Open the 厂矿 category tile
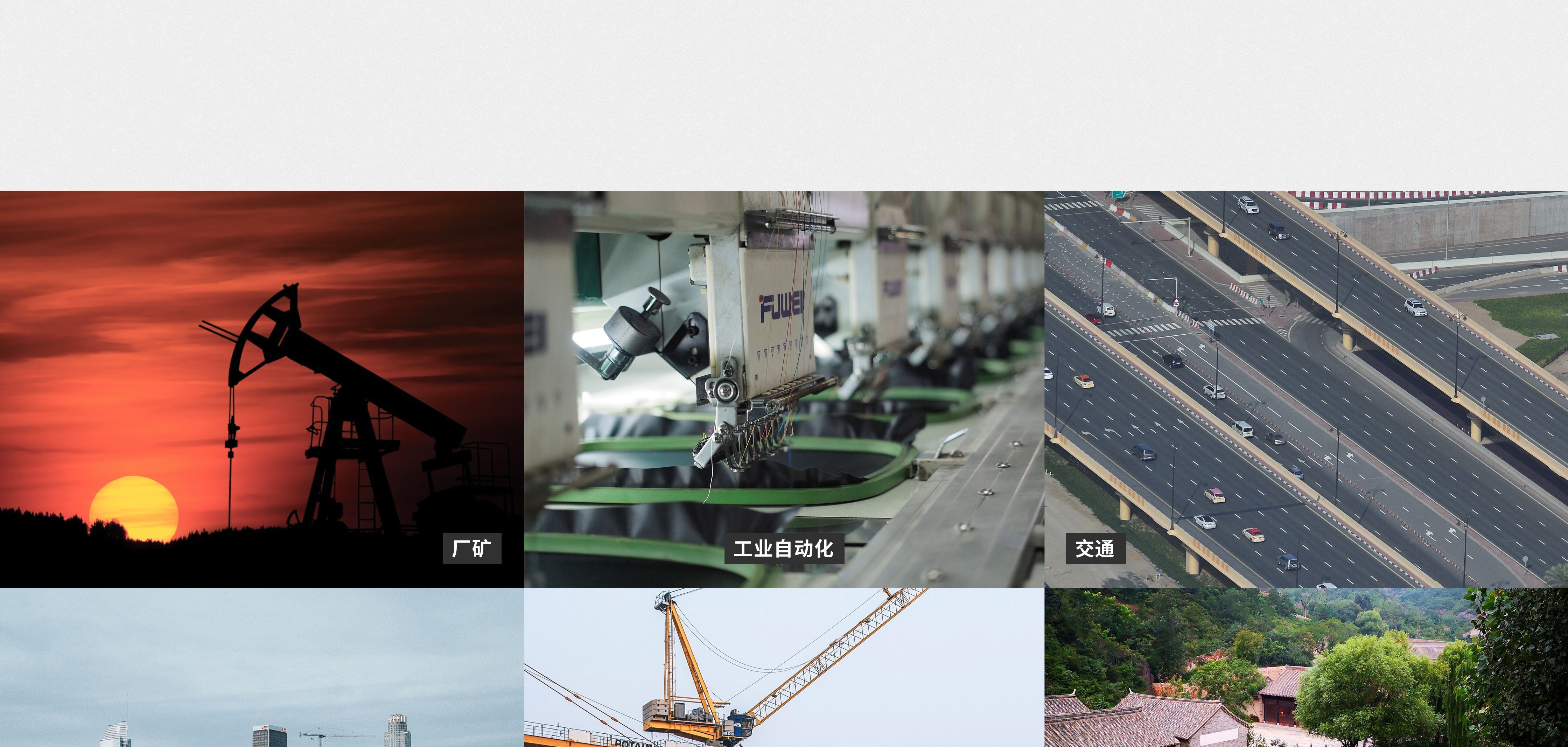This screenshot has width=1568, height=747. click(262, 390)
